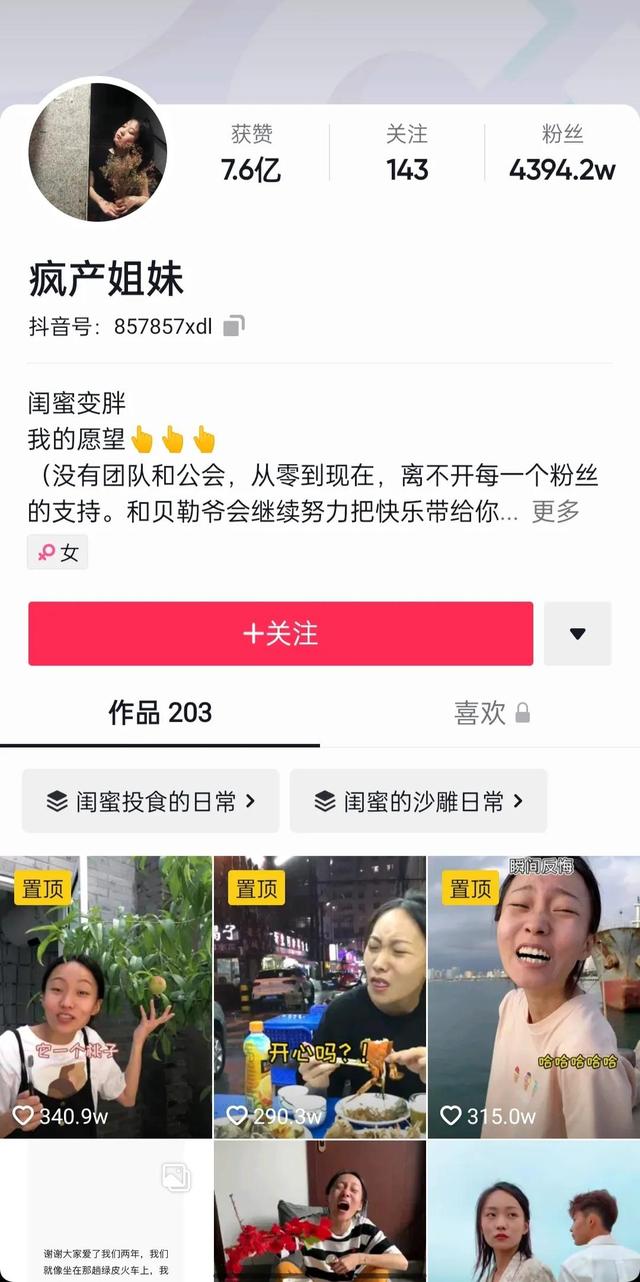Play the pinned video with 340.9w likes

(106, 996)
